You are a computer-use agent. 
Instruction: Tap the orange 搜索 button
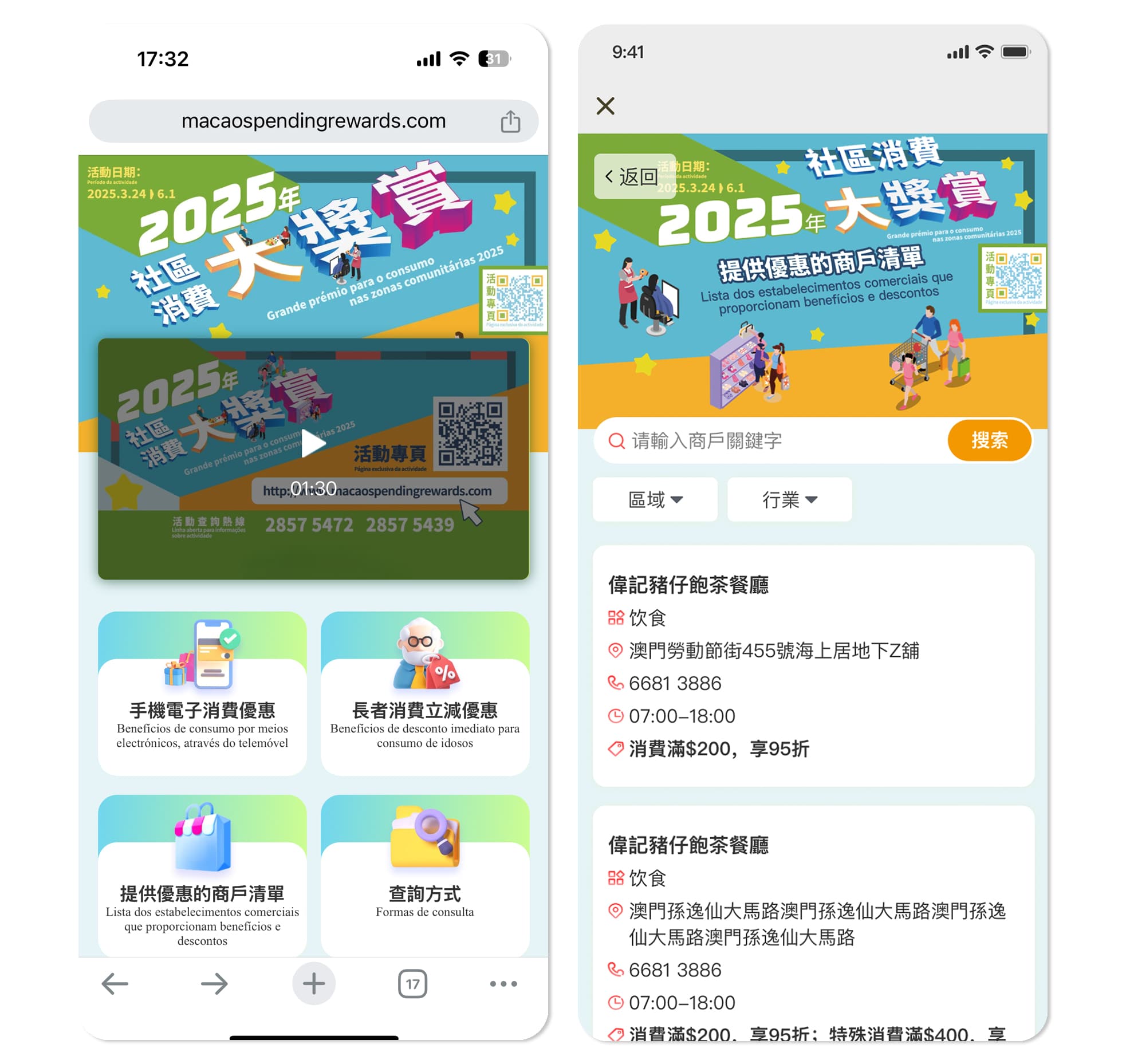pyautogui.click(x=989, y=440)
